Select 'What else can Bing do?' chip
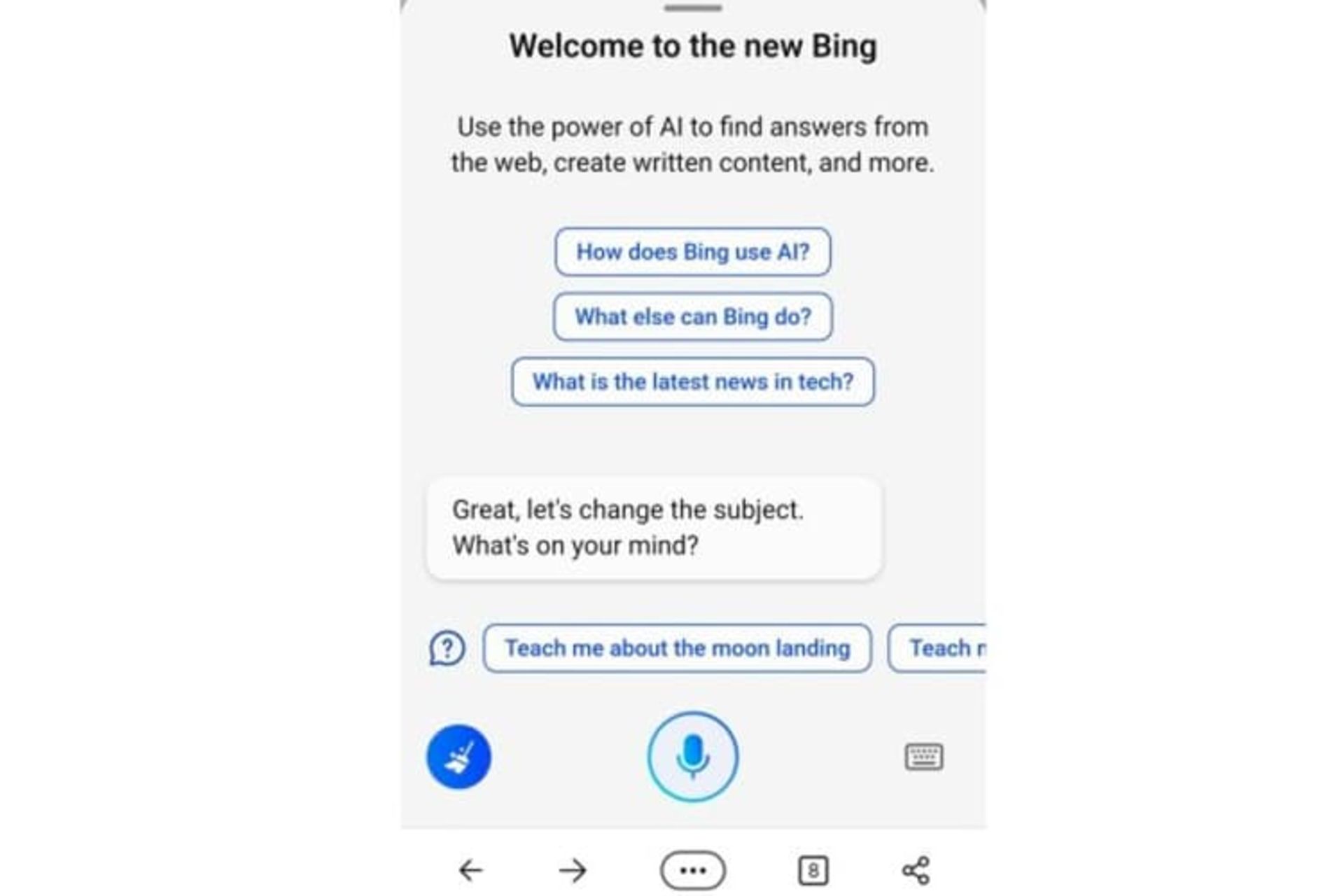This screenshot has height=896, width=1344. click(692, 317)
